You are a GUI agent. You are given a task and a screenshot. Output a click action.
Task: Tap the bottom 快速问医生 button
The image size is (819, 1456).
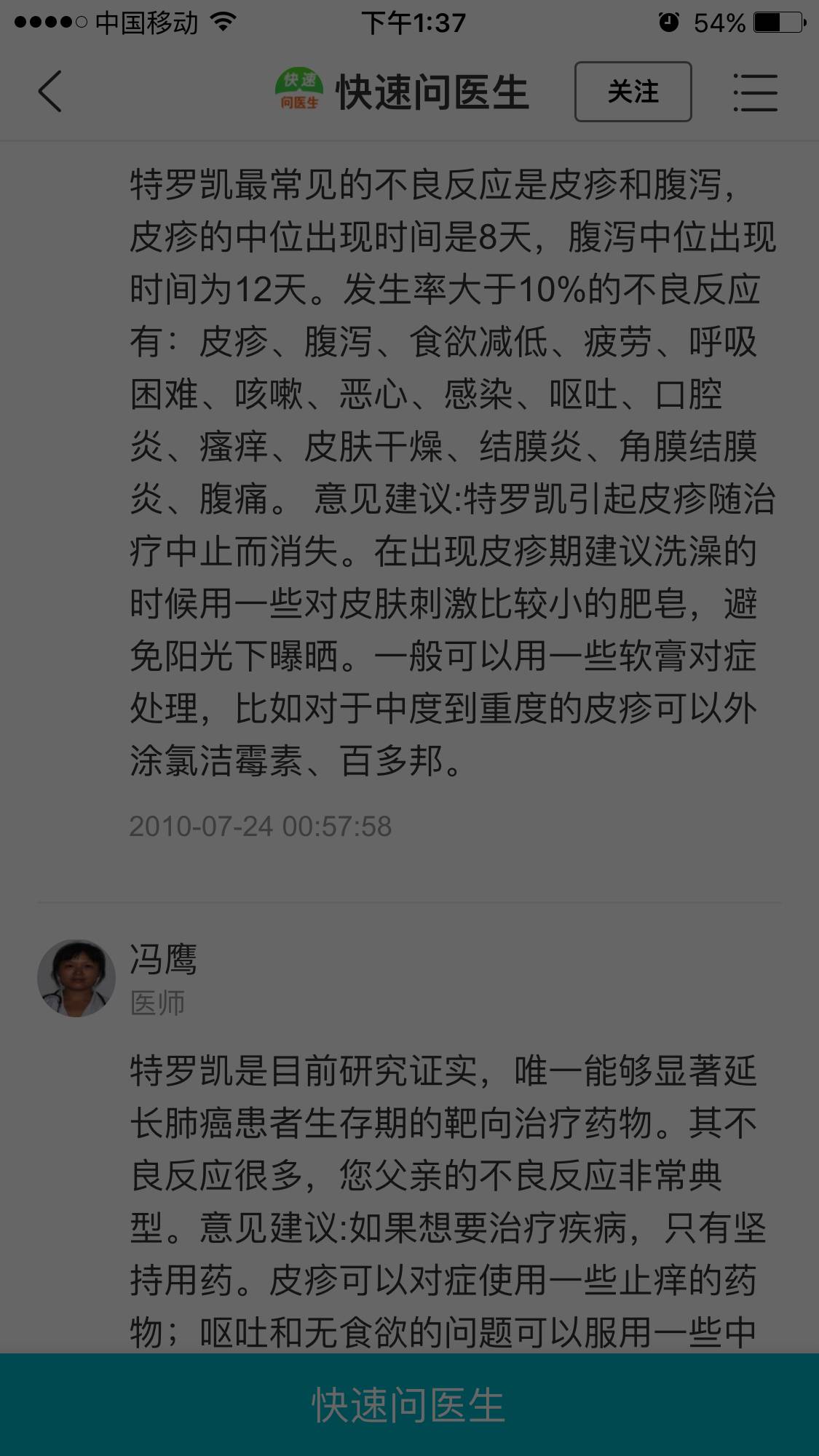point(409,1404)
